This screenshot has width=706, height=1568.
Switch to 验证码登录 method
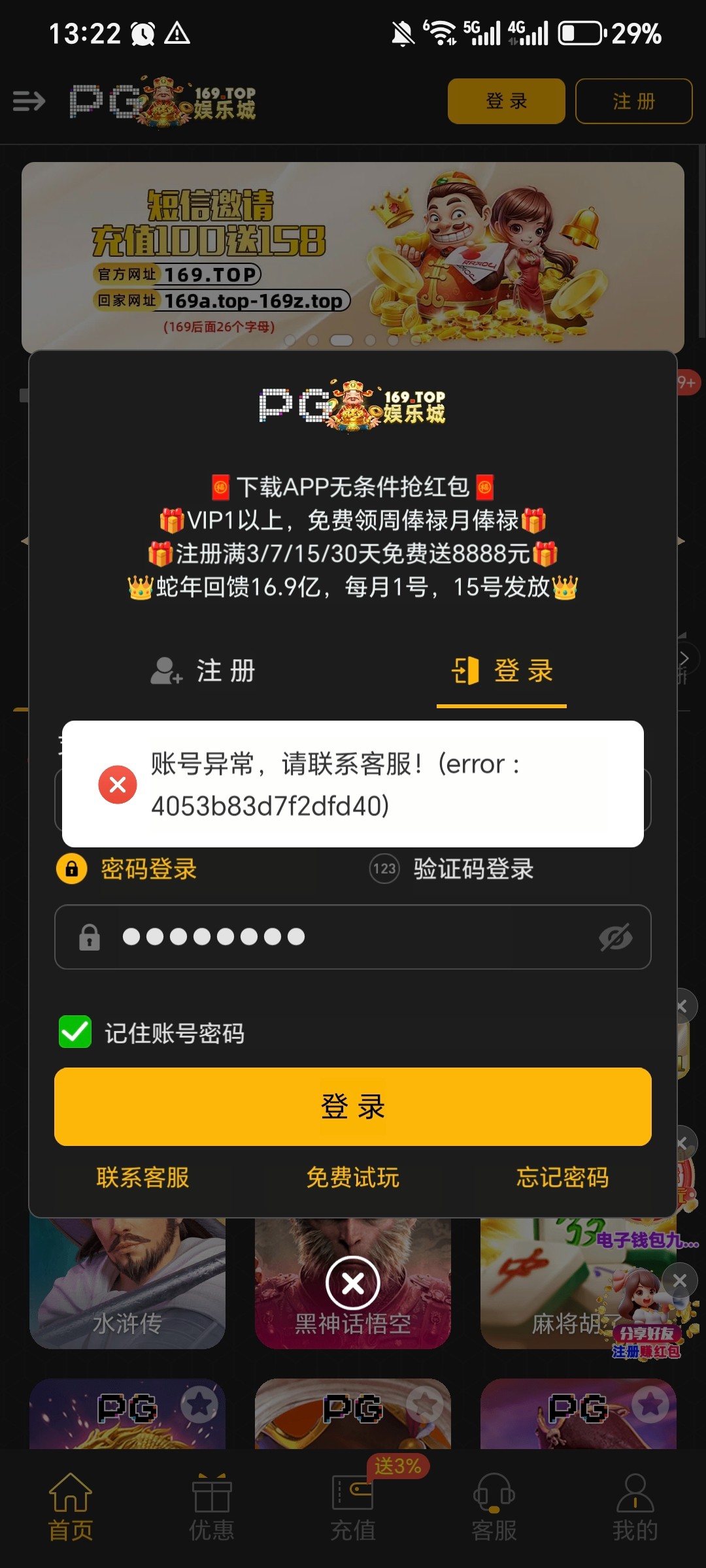(x=452, y=869)
